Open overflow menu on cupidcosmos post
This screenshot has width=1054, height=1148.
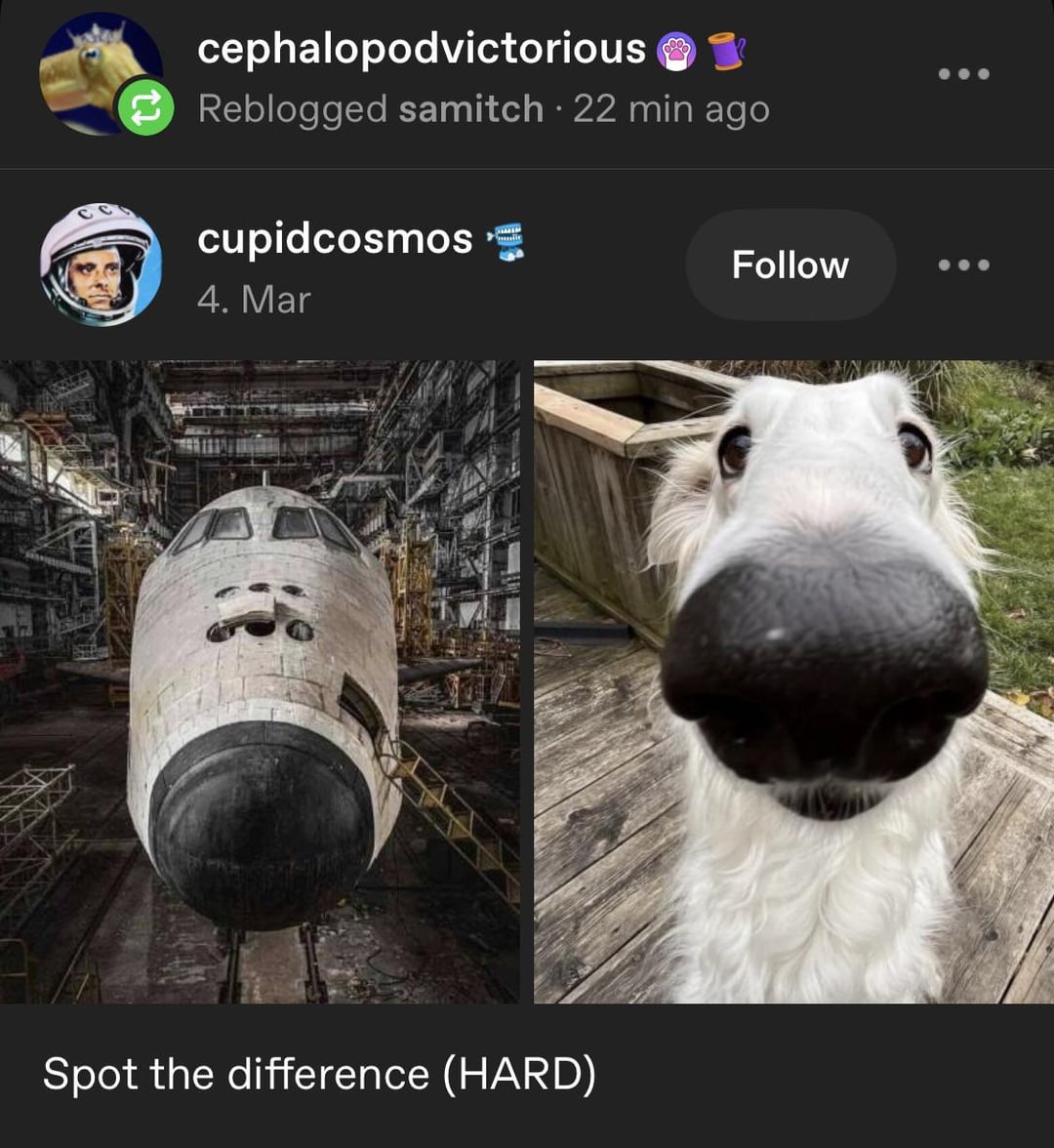tap(963, 265)
